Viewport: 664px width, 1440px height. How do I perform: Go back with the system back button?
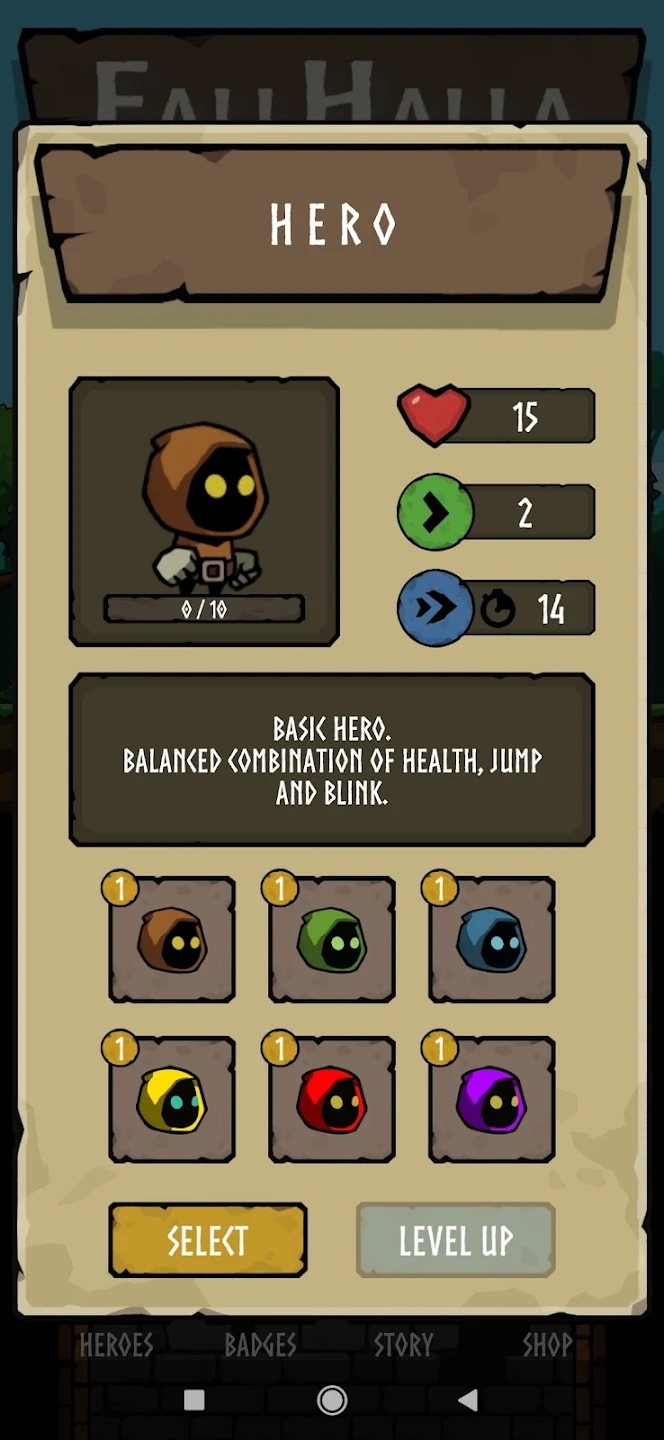click(467, 1400)
